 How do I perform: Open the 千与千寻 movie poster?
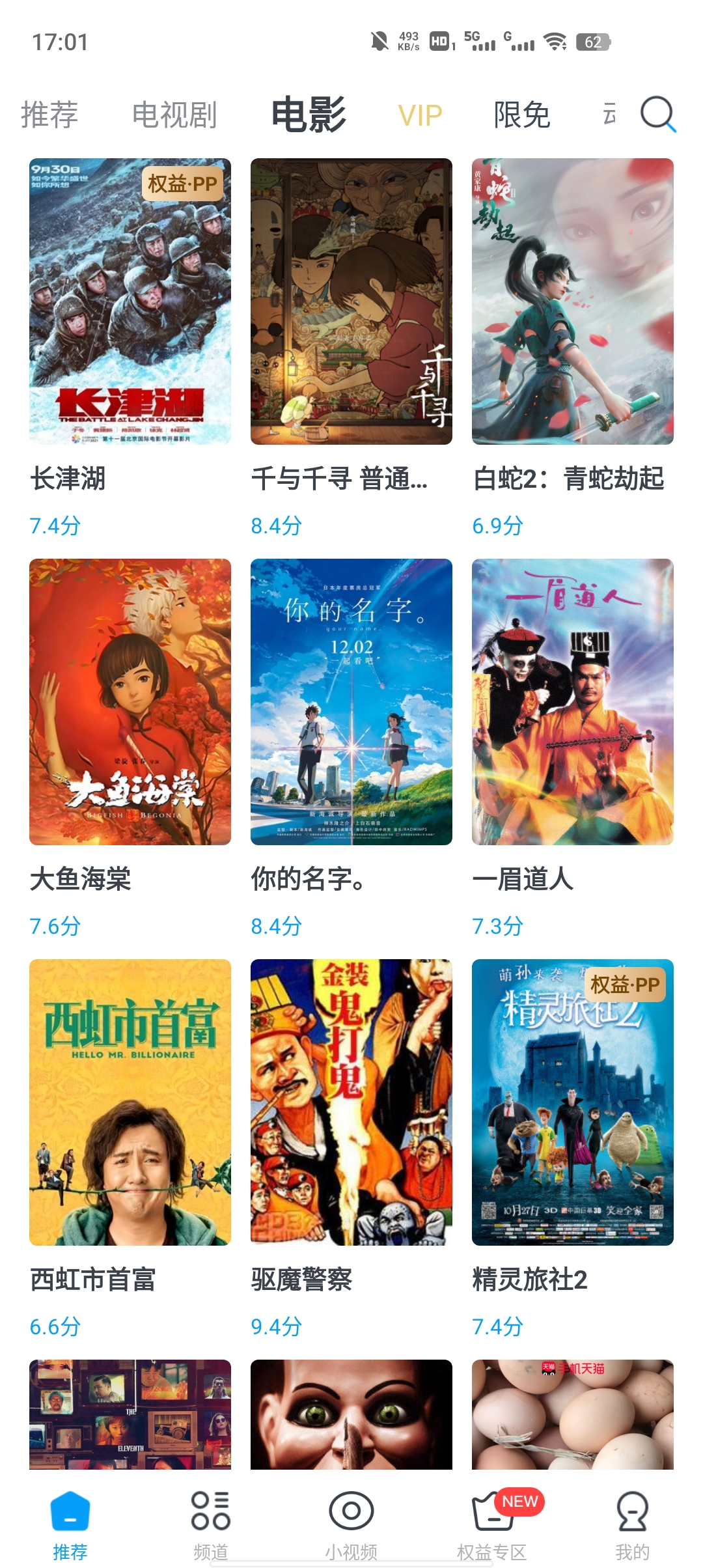point(351,301)
